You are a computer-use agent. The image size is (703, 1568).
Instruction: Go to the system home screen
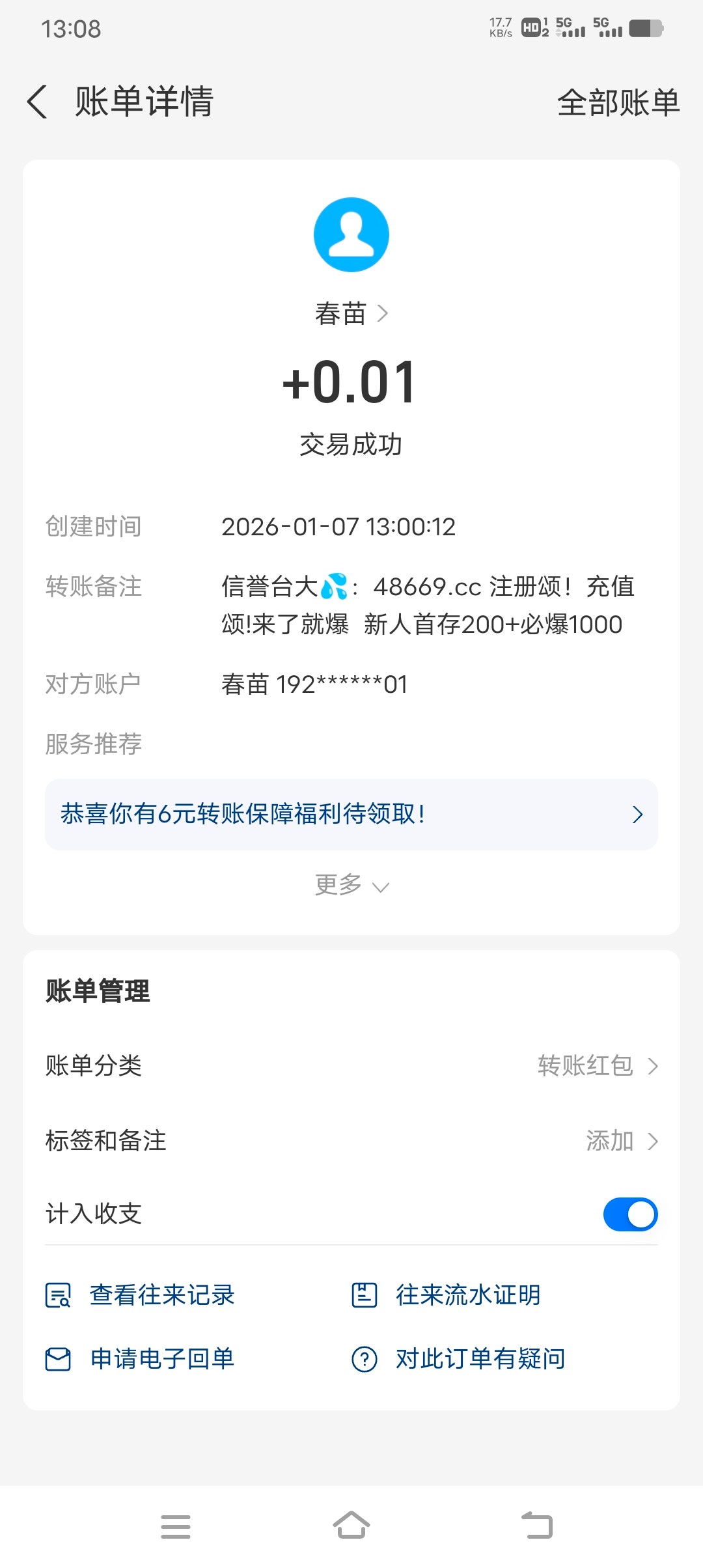[351, 1525]
